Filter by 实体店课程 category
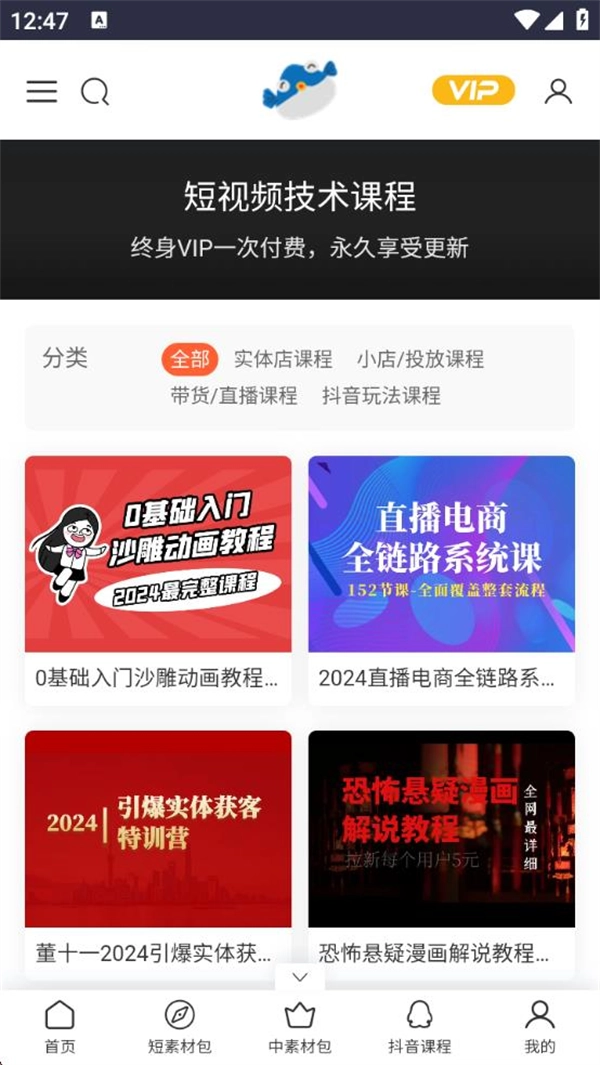The width and height of the screenshot is (600, 1065). click(x=283, y=359)
